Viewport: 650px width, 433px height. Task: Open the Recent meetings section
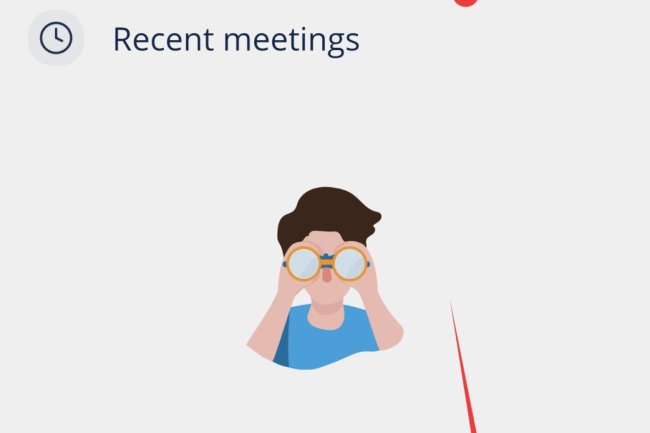(x=234, y=40)
